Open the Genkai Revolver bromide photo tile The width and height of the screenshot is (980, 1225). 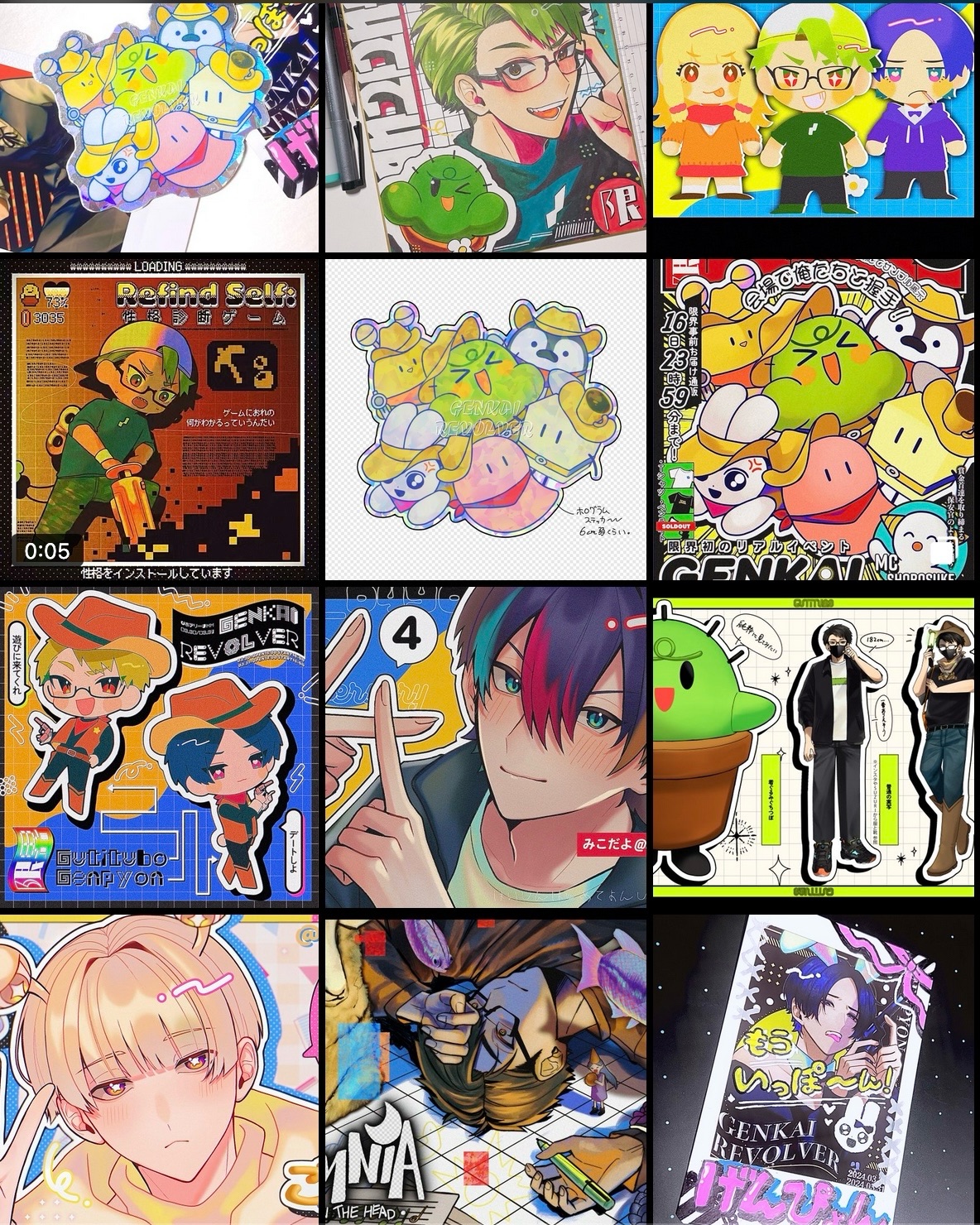816,1070
